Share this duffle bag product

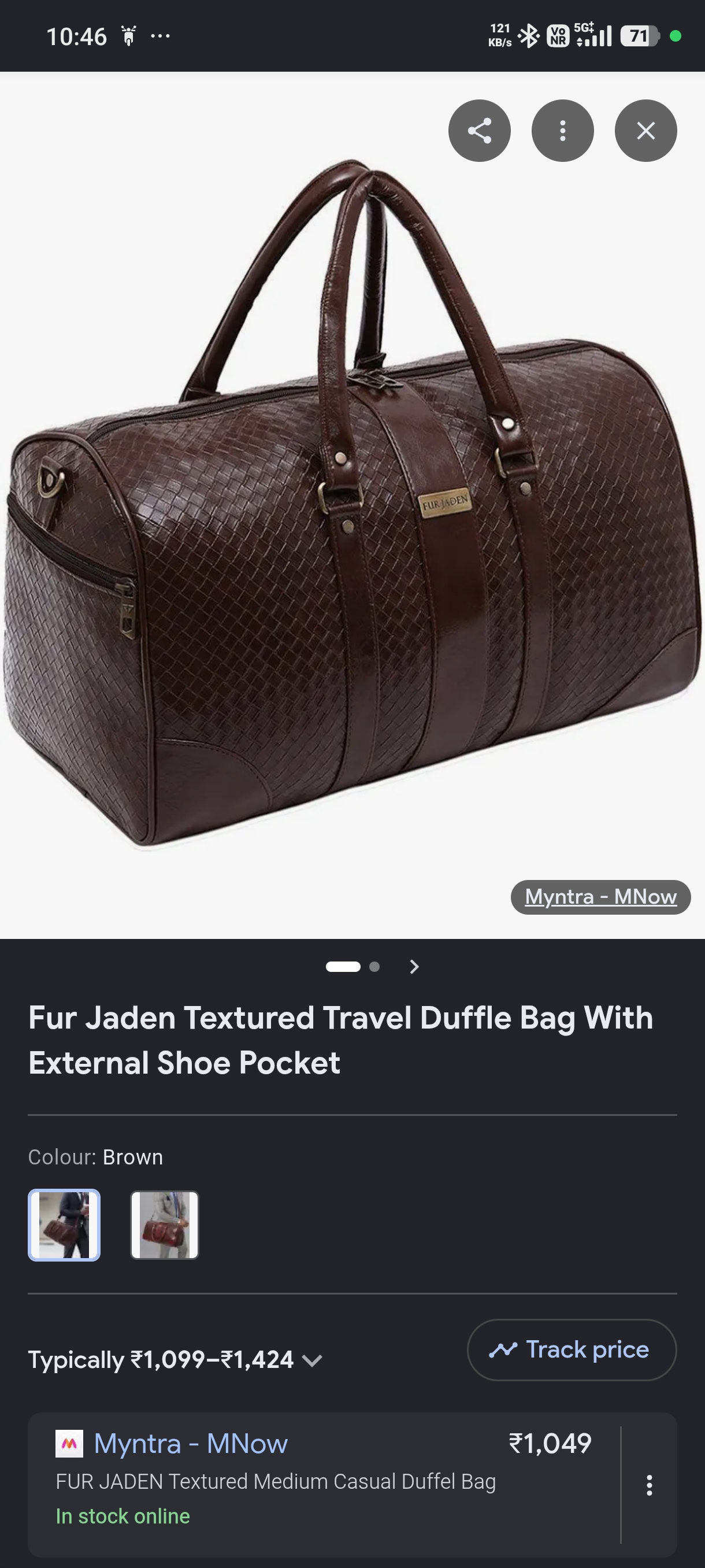coord(479,131)
